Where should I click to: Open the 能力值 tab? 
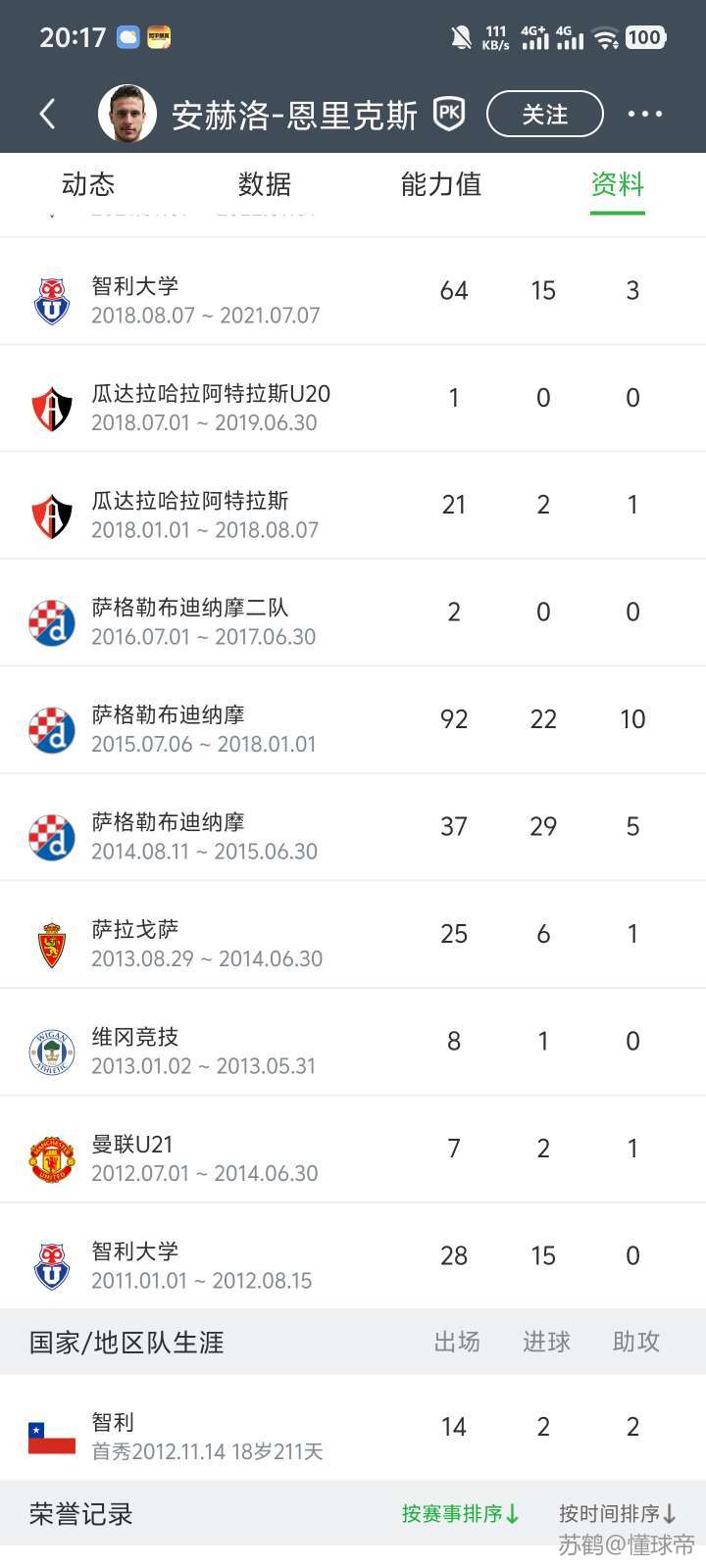click(x=440, y=184)
